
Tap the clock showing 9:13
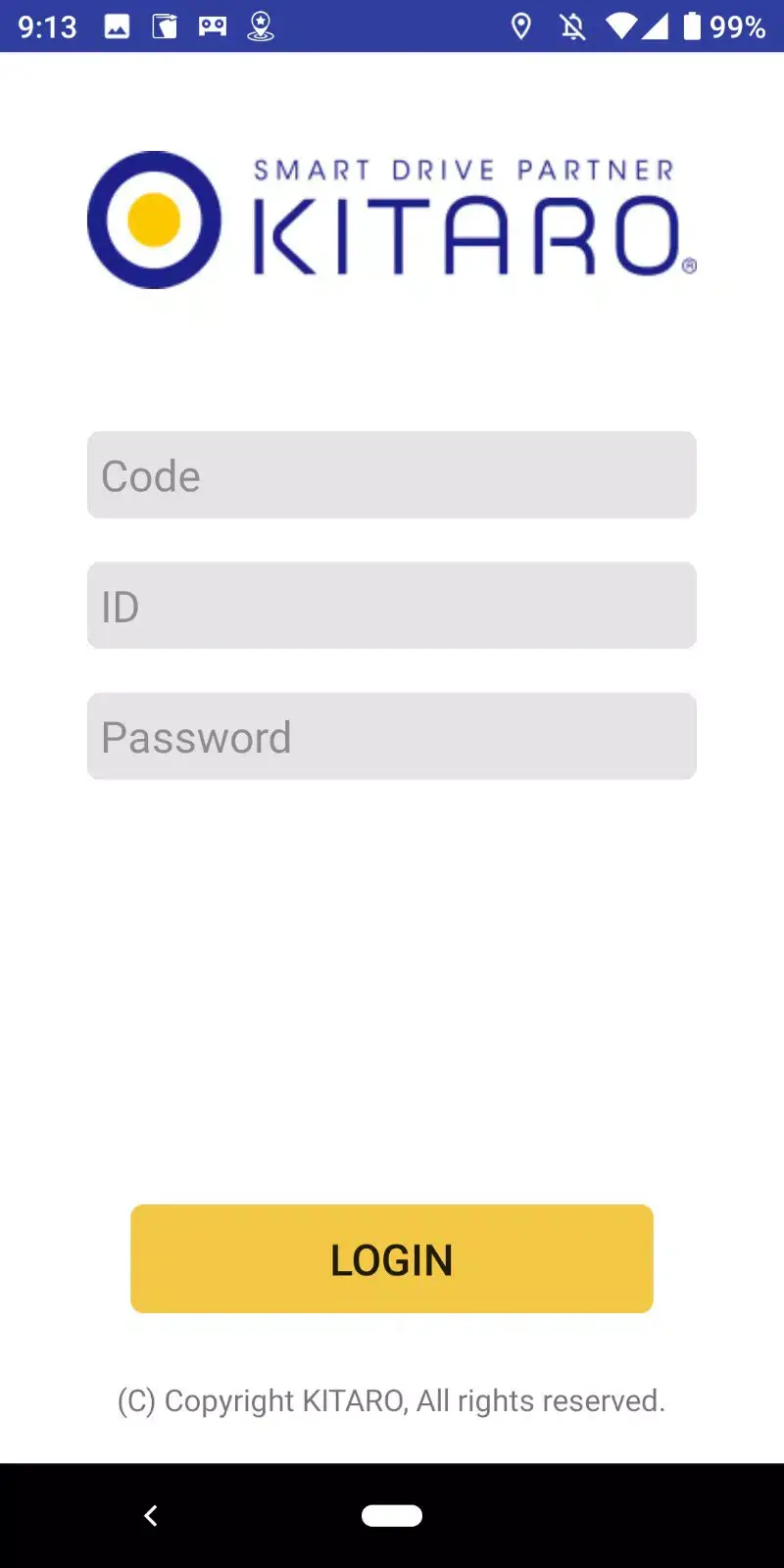point(43,26)
